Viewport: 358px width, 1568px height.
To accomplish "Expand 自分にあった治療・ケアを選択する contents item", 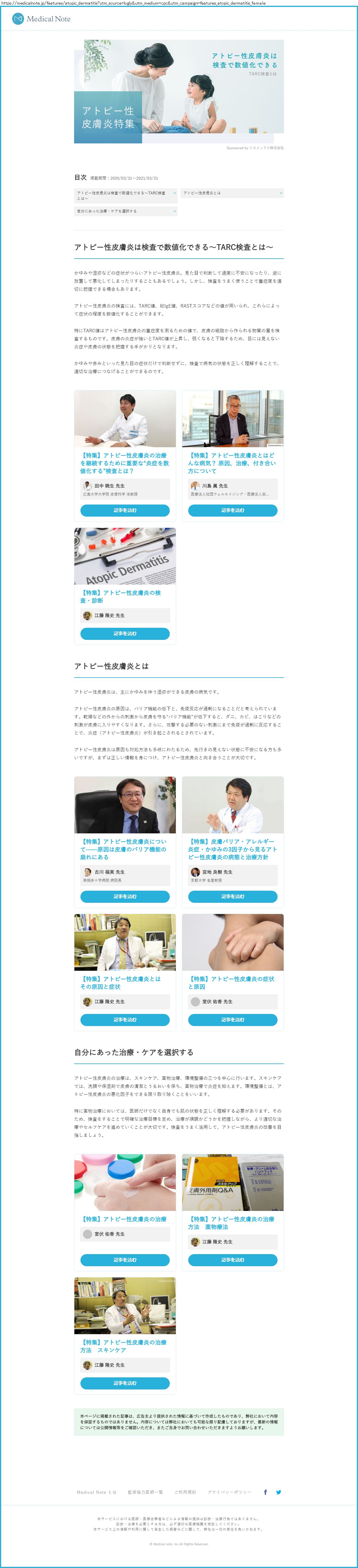I will click(125, 211).
